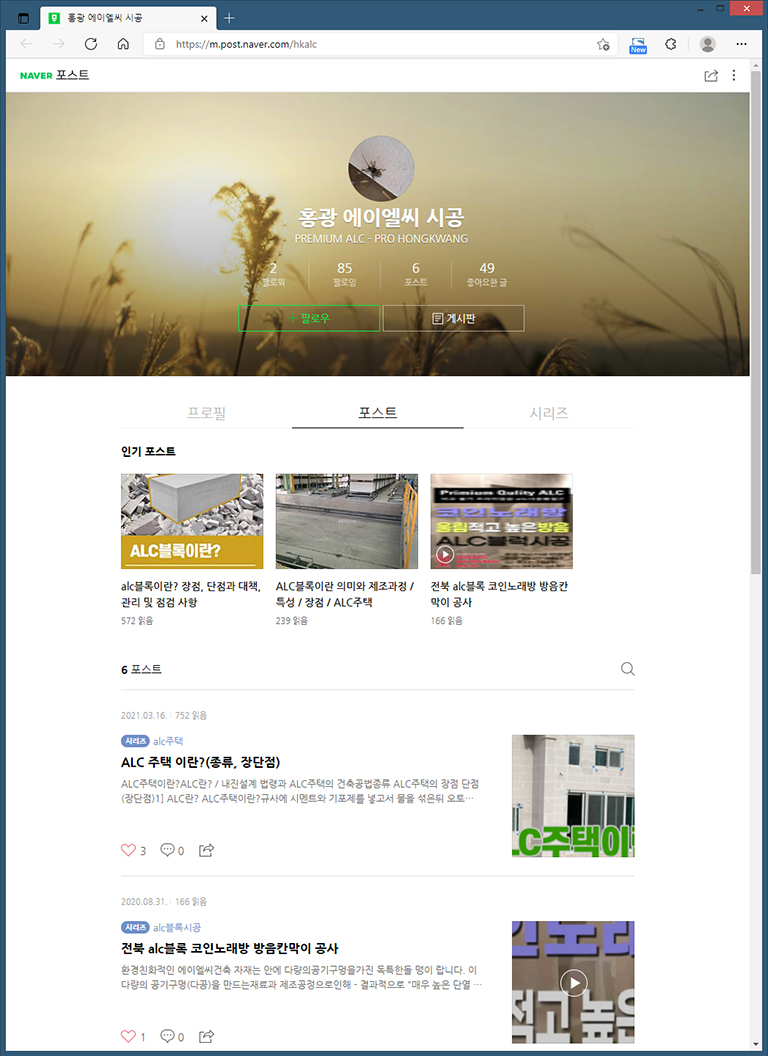Like the ALC 주택 이란? post
The height and width of the screenshot is (1056, 768).
point(128,850)
